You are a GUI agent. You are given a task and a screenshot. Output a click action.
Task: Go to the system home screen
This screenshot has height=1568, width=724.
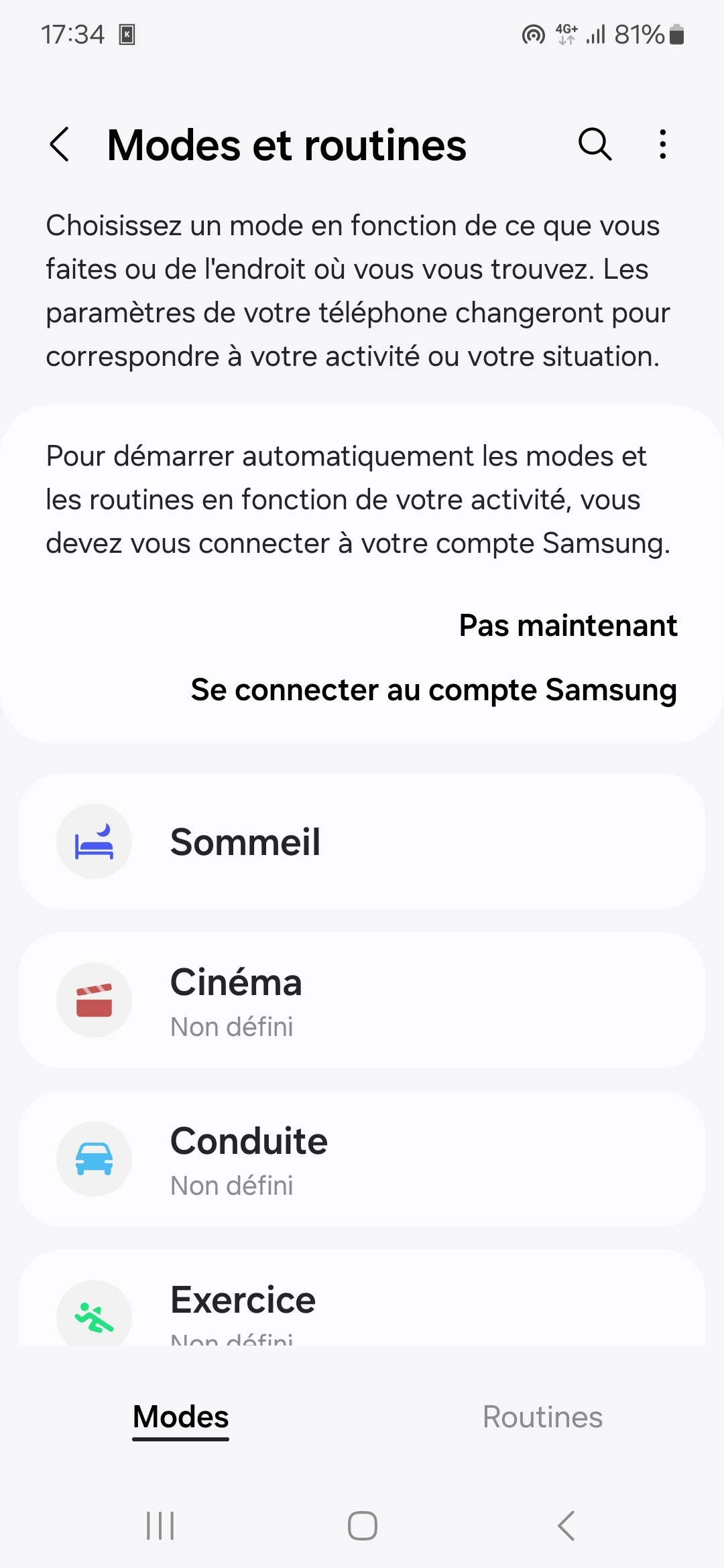[362, 1526]
